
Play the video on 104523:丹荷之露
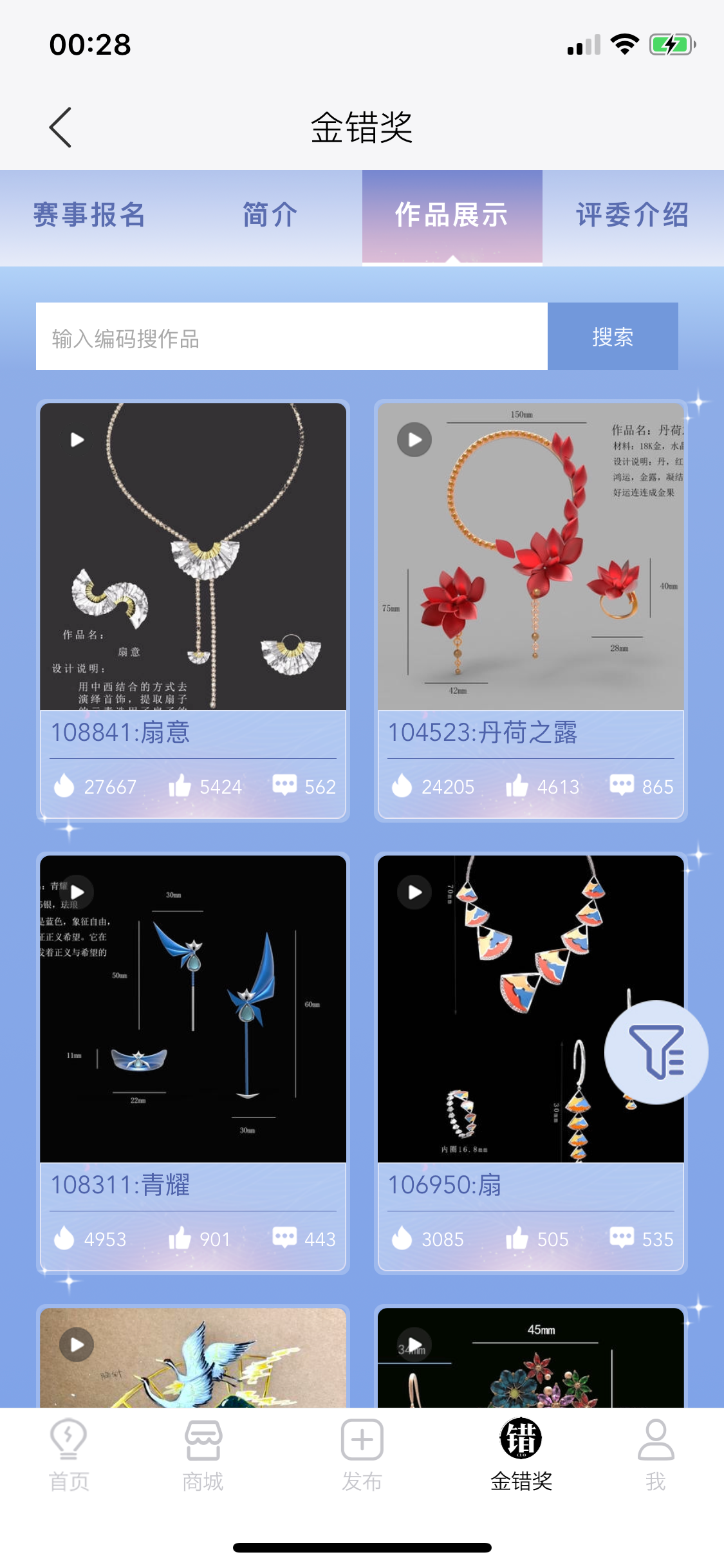coord(414,440)
